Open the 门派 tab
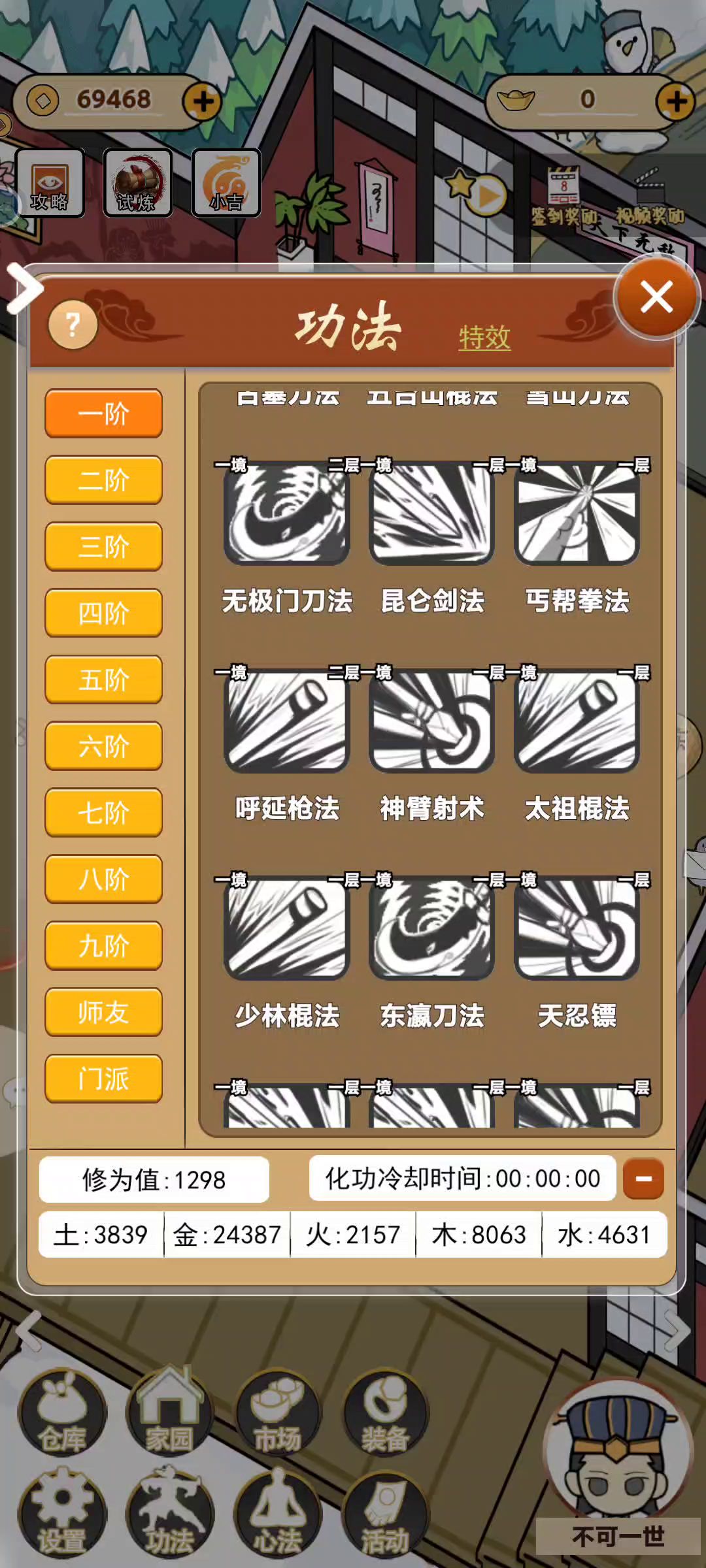This screenshot has height=1568, width=706. click(x=103, y=1079)
